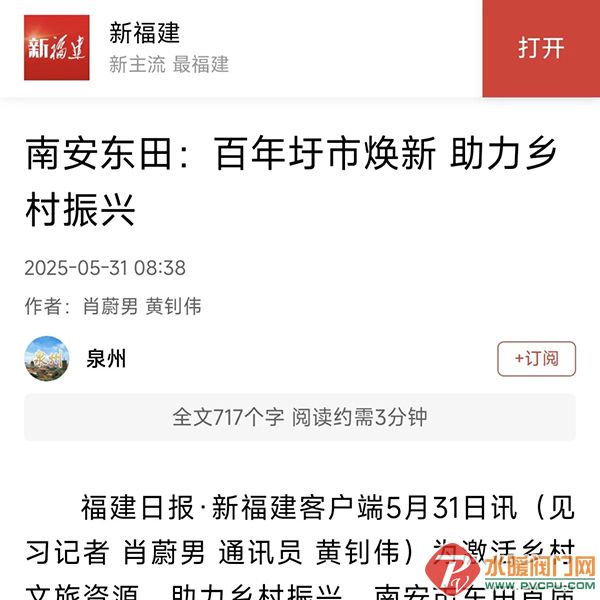Tap the red 打开 button
The width and height of the screenshot is (600, 600).
tap(540, 48)
